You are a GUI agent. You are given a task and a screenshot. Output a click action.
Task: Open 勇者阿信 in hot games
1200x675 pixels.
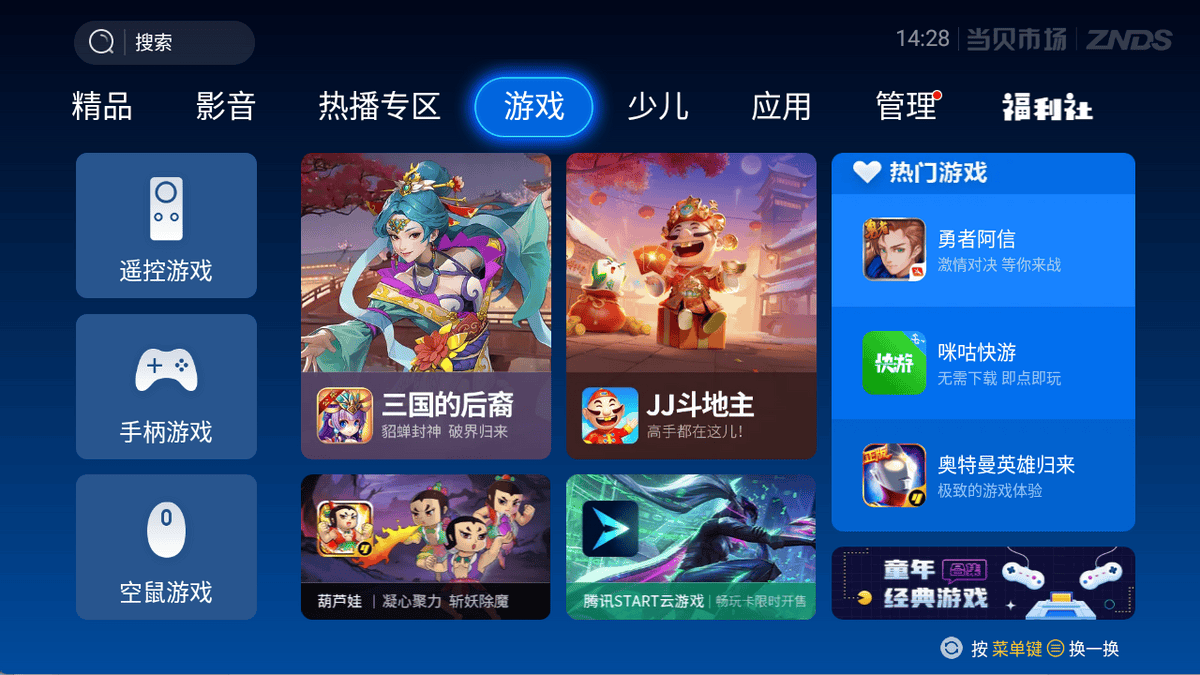click(983, 250)
